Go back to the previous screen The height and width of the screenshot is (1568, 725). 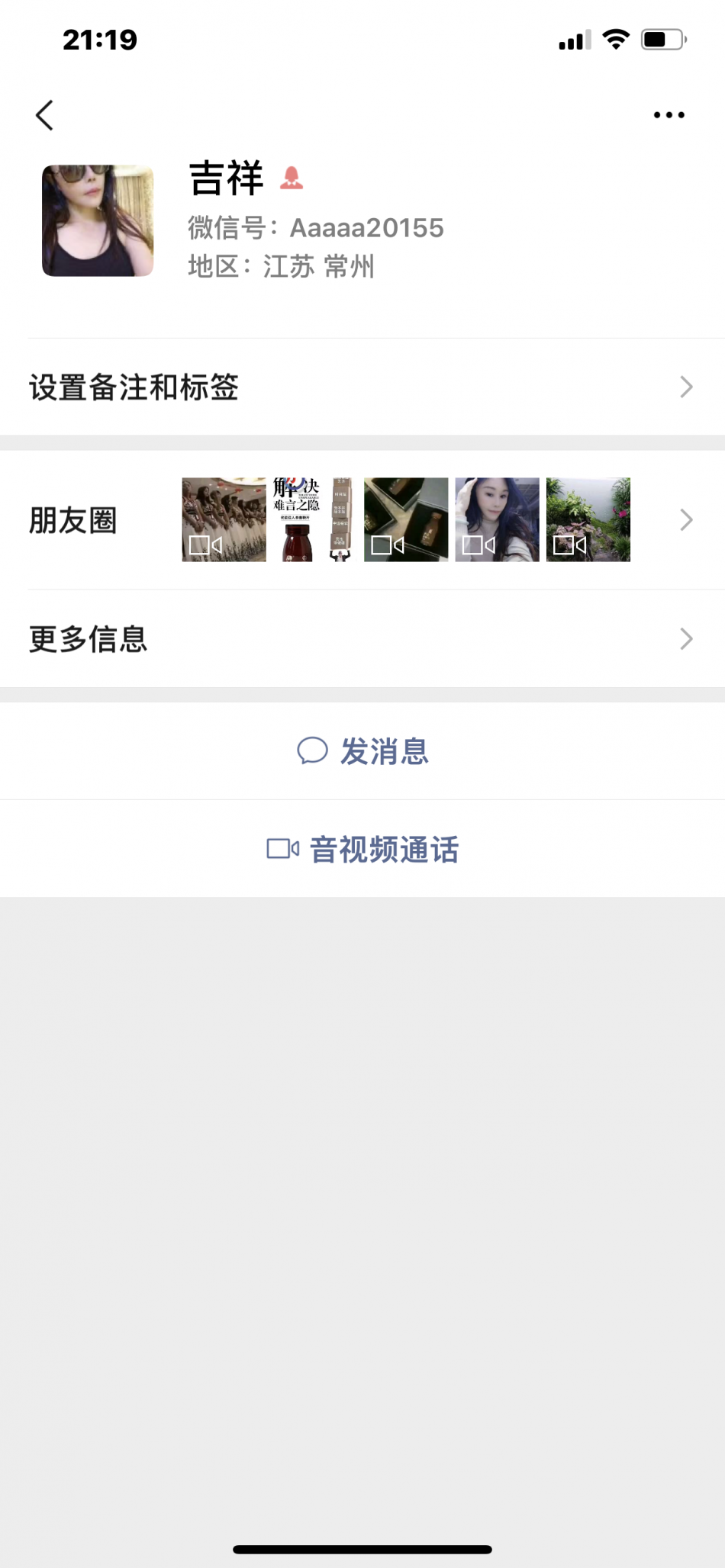44,115
